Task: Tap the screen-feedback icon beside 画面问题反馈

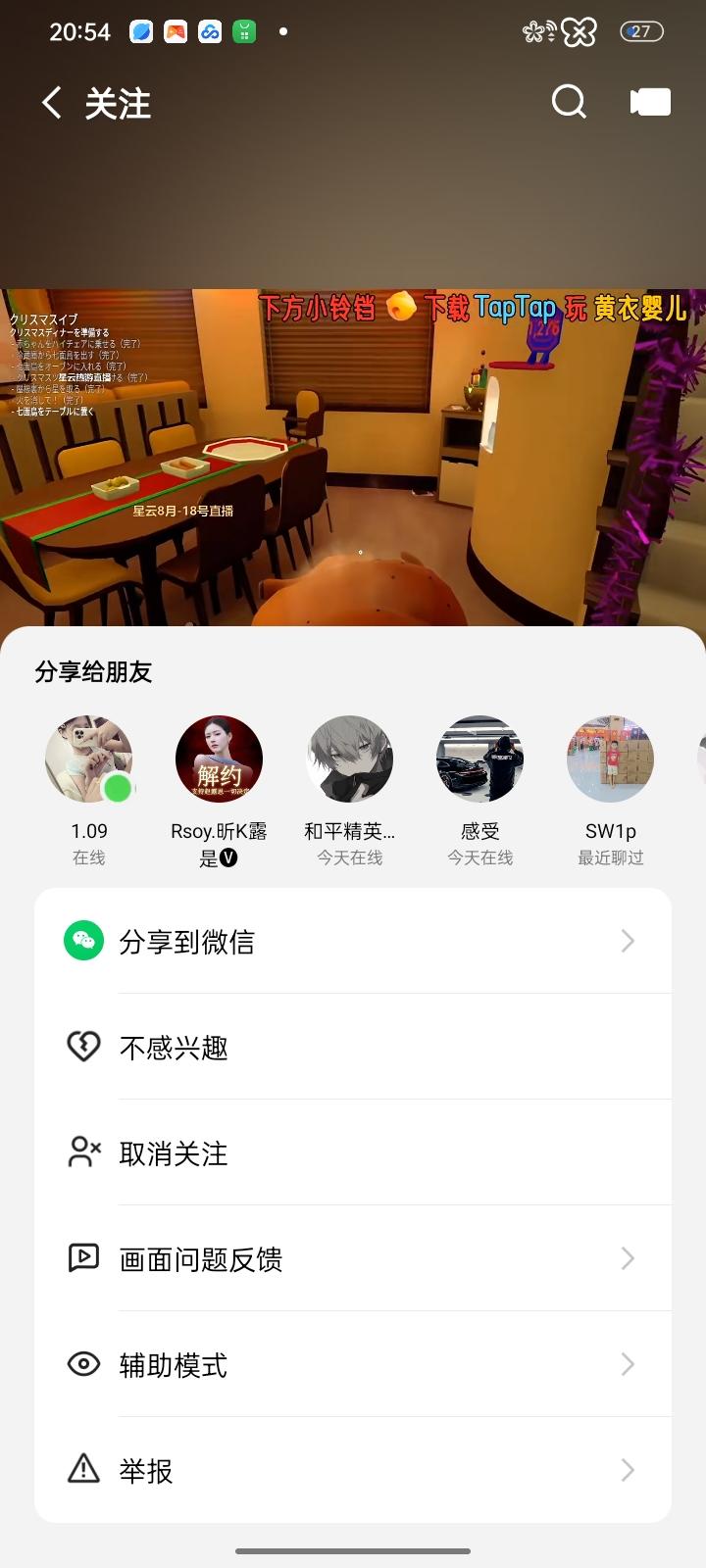Action: click(83, 1258)
